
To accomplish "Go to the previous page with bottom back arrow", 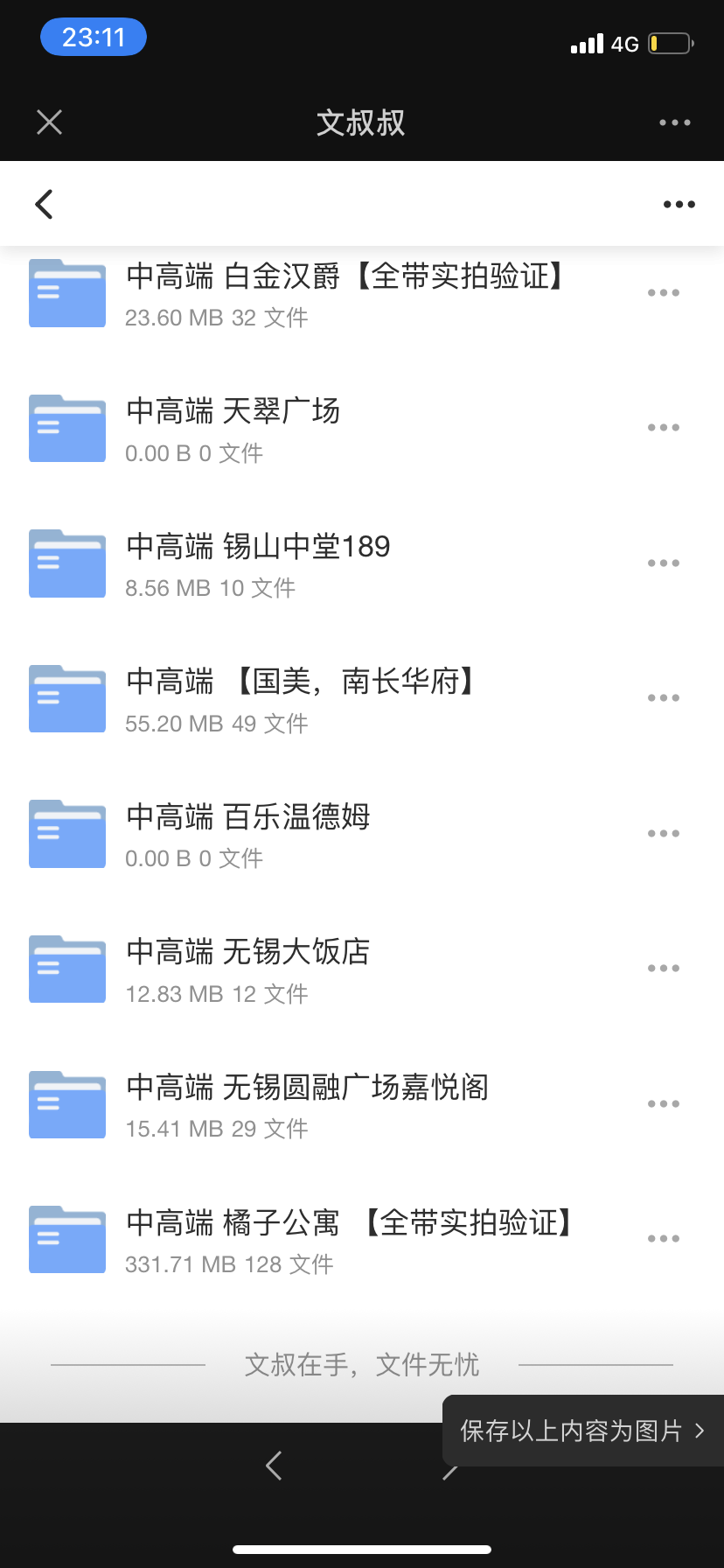I will click(274, 1465).
